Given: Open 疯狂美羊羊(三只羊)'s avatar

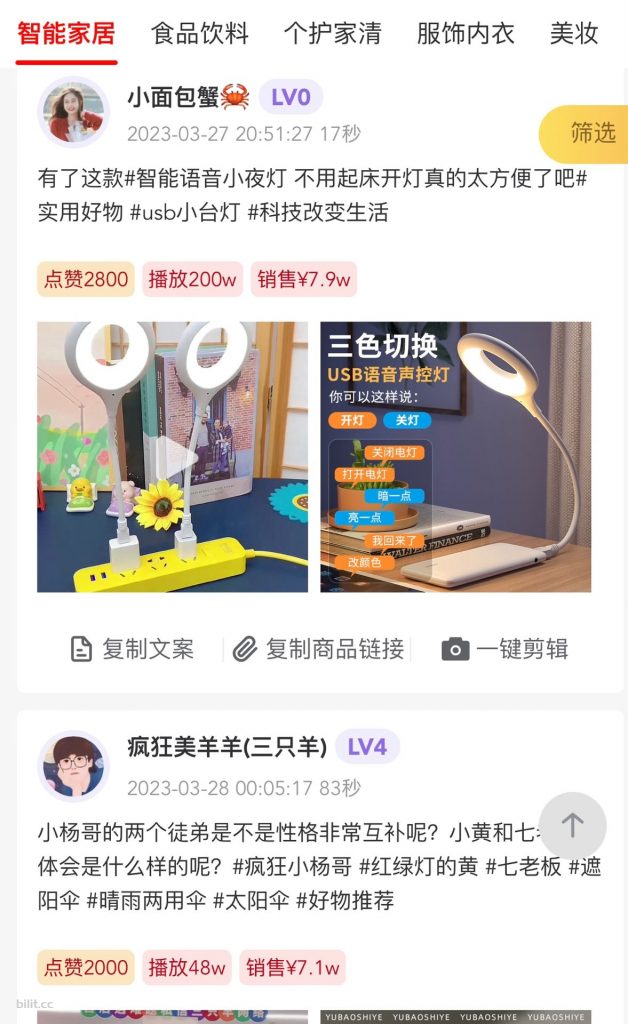Looking at the screenshot, I should tap(73, 766).
